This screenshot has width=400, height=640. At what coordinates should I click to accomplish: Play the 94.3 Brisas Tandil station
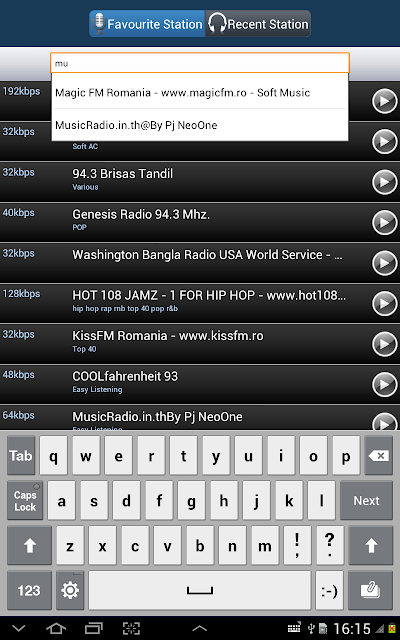[x=384, y=182]
